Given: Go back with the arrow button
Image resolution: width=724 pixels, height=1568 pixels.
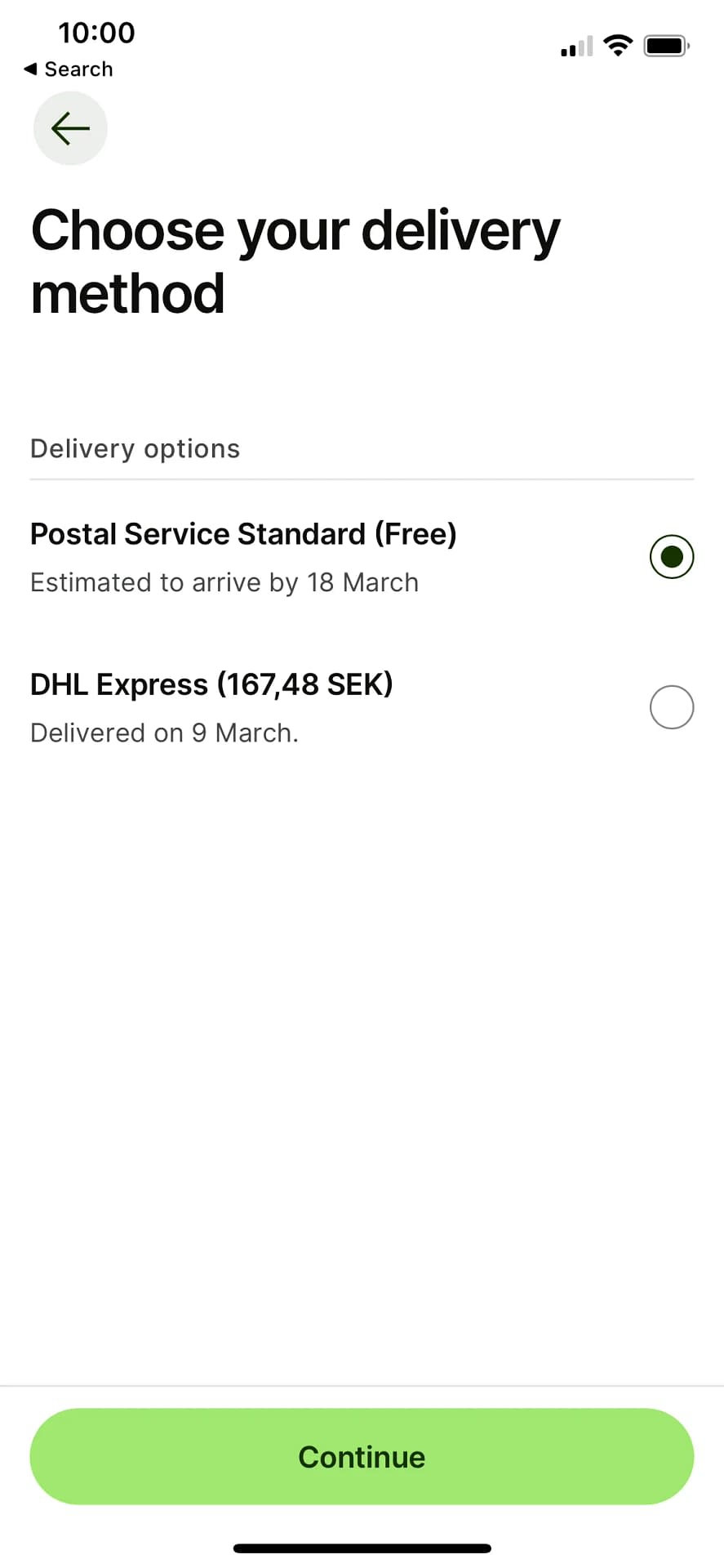Looking at the screenshot, I should 70,128.
